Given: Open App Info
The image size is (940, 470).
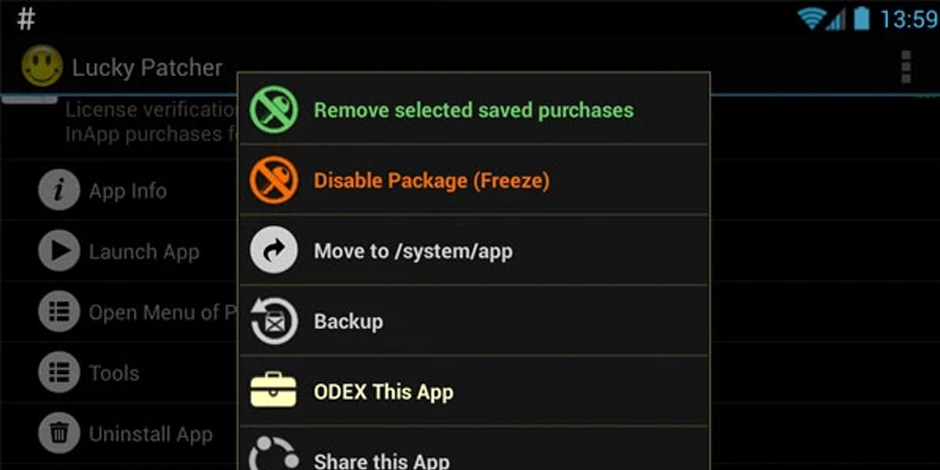Looking at the screenshot, I should tap(127, 191).
